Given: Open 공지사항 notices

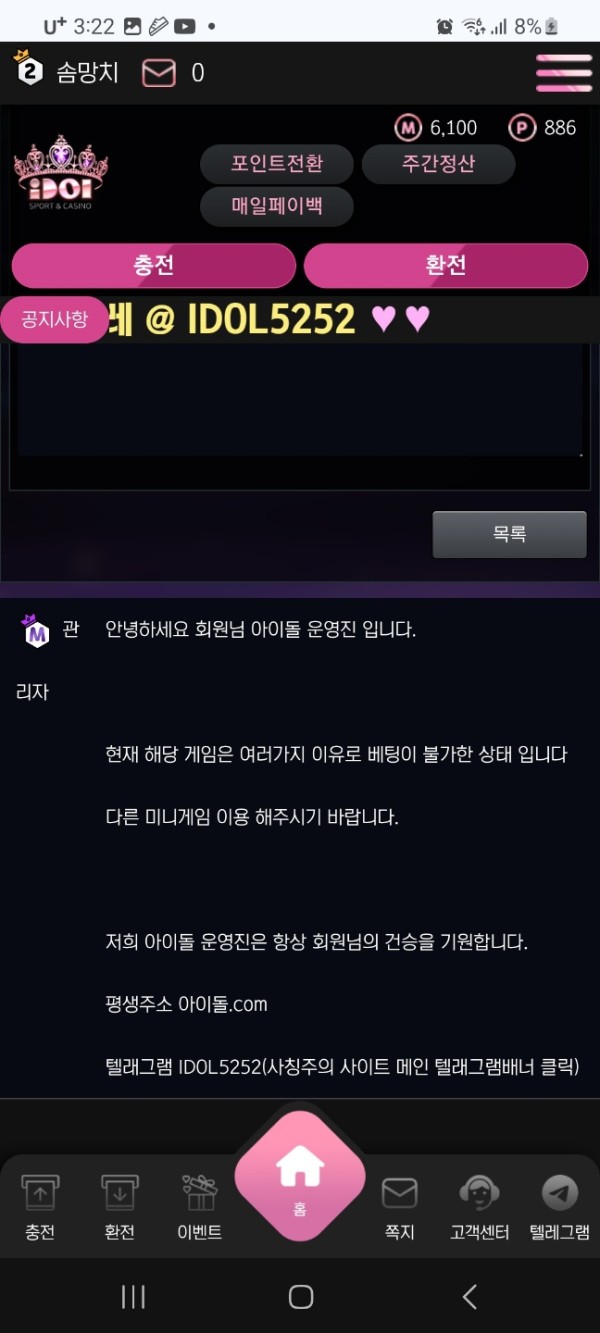Looking at the screenshot, I should (55, 320).
